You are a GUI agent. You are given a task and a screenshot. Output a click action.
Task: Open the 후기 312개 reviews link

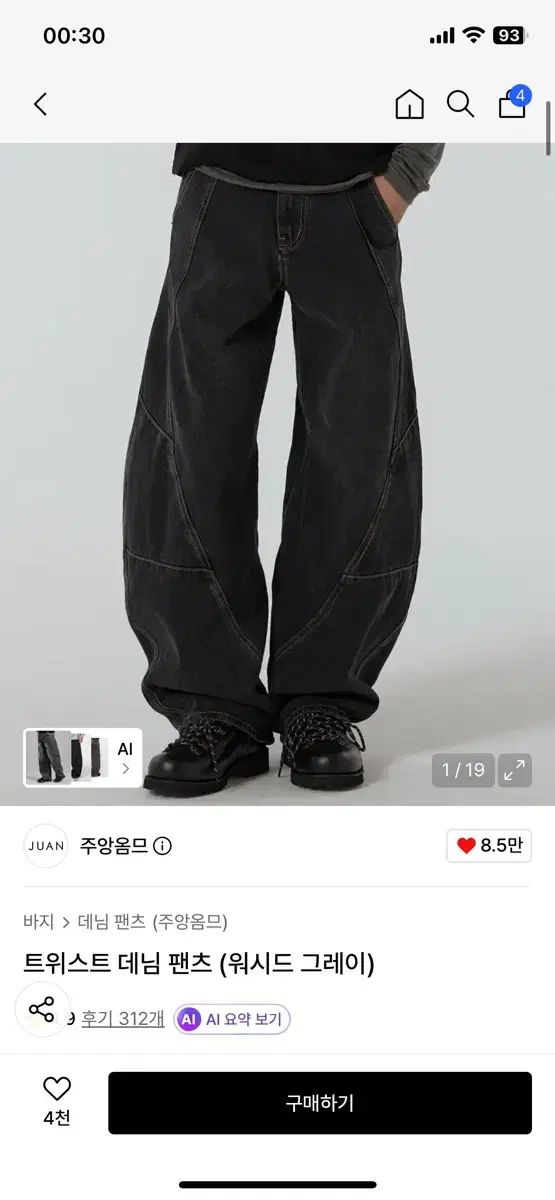pos(122,1019)
